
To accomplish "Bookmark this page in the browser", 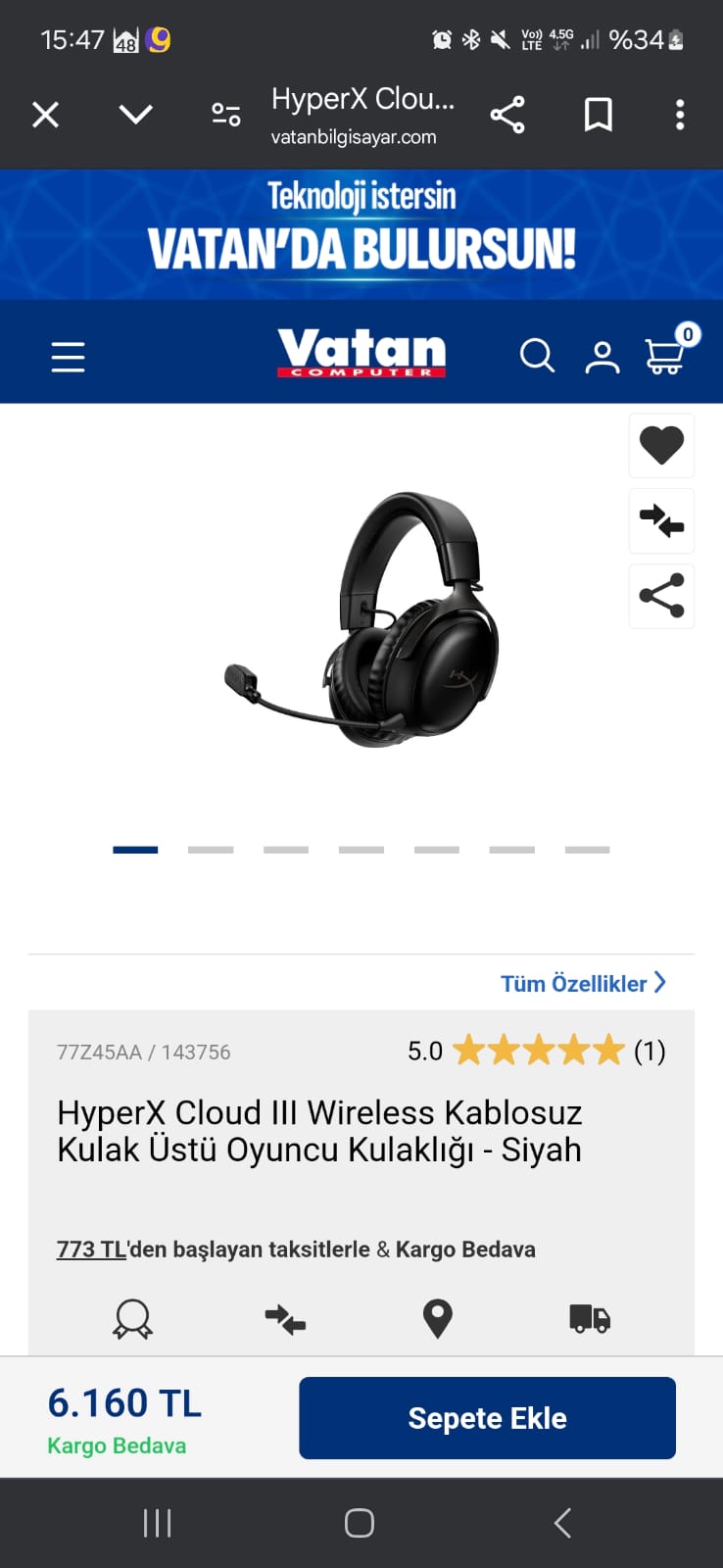I will pyautogui.click(x=598, y=116).
